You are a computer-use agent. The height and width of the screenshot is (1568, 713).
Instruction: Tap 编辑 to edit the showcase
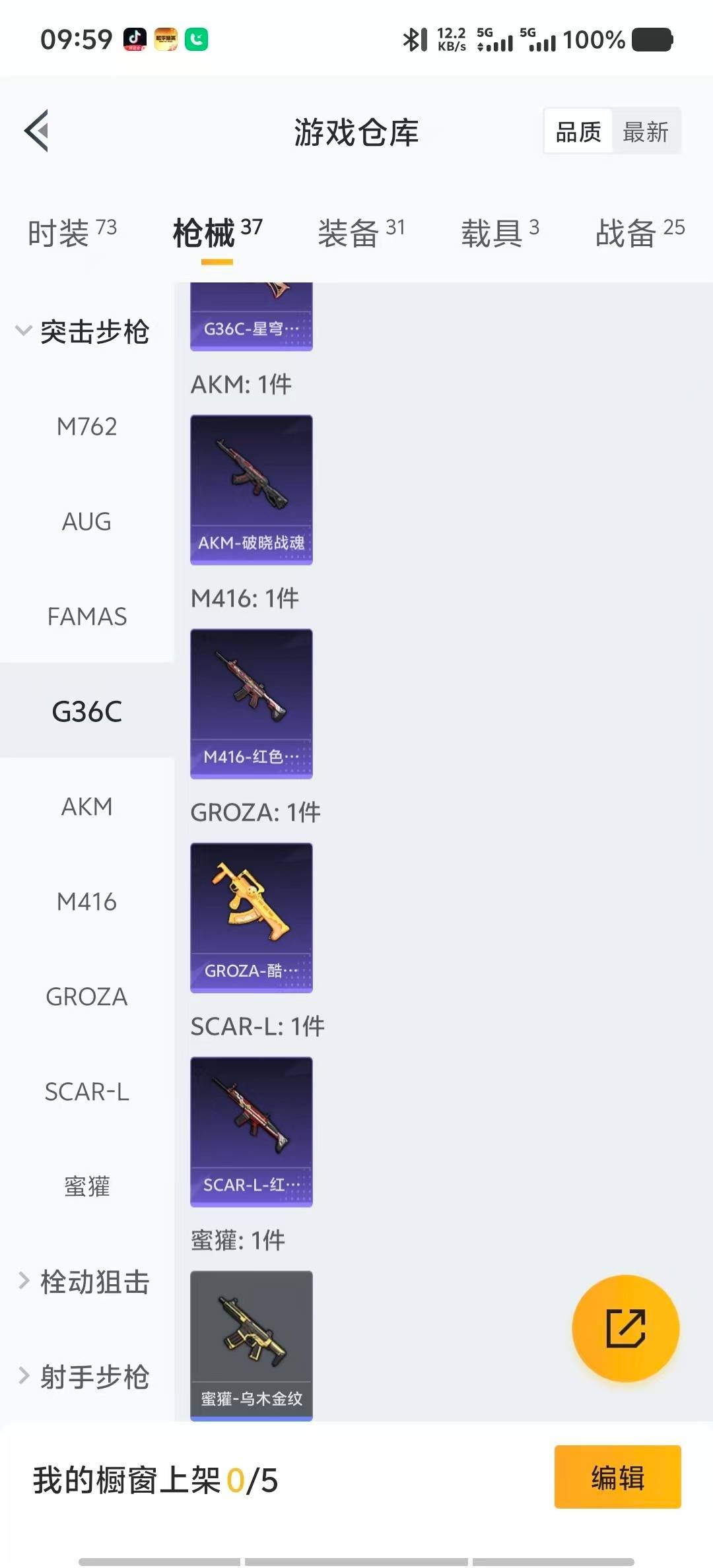coord(617,1477)
